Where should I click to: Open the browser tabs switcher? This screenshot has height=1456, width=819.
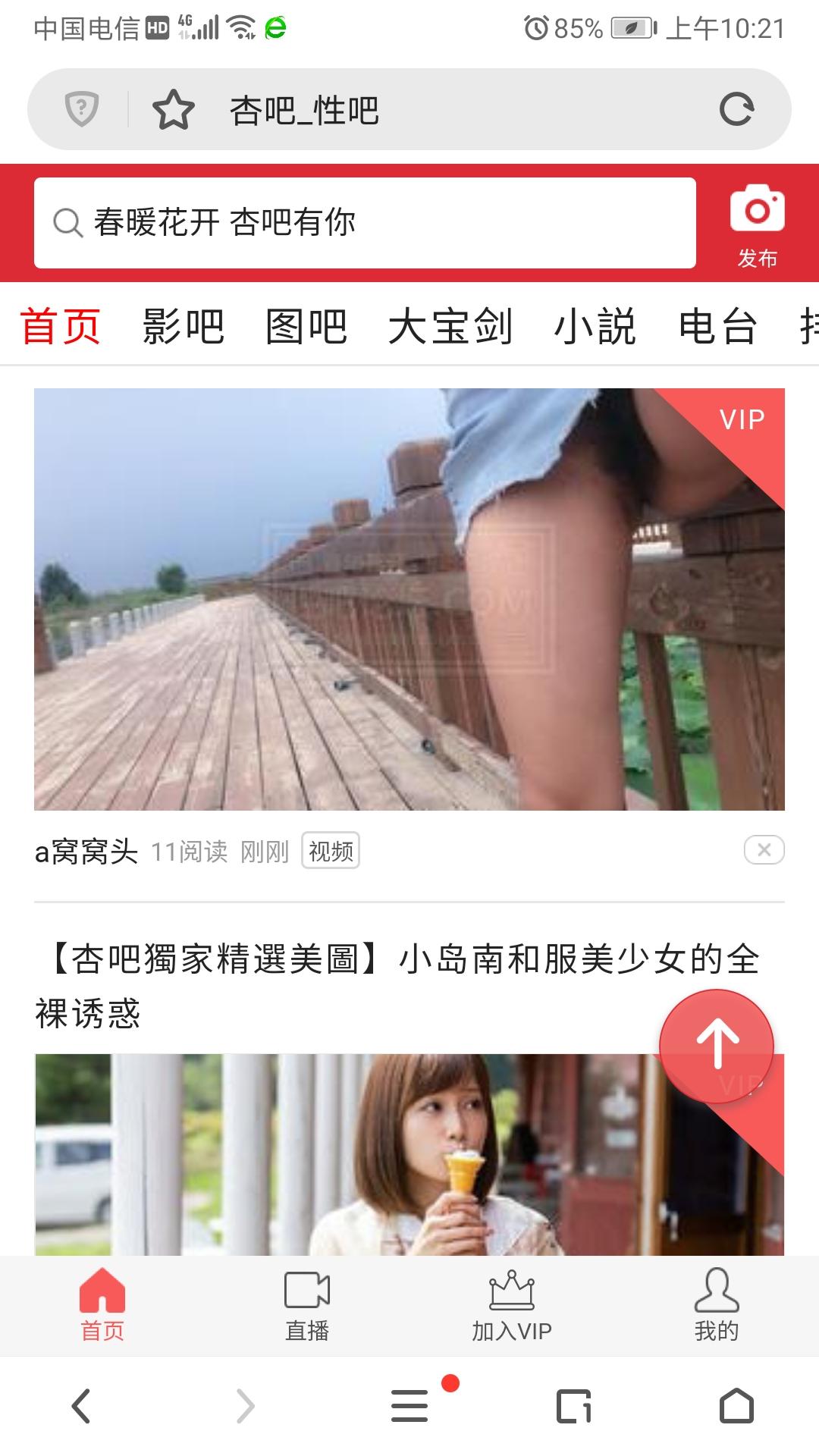point(573,1406)
